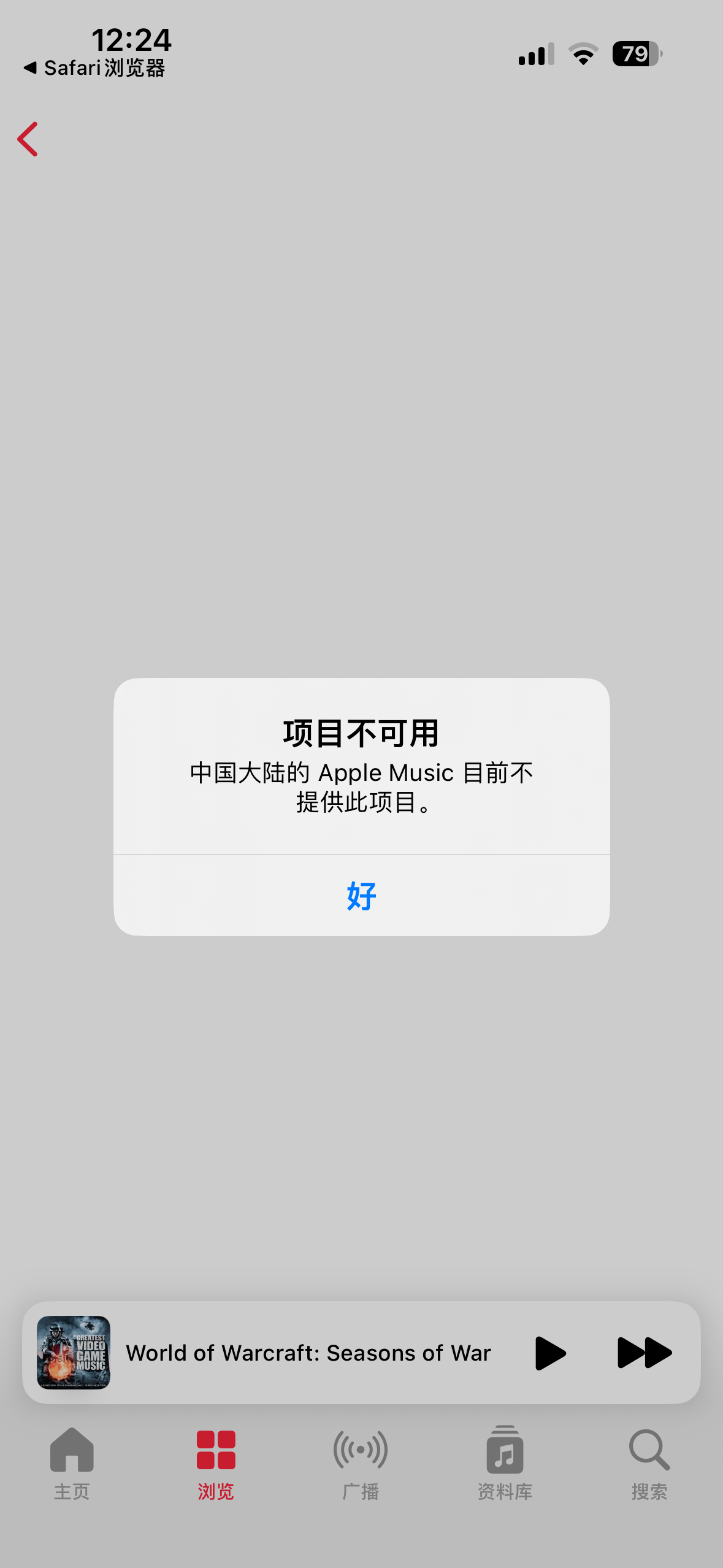Return to Safari浏览器 from the status bar
723x1568 pixels.
coord(95,68)
